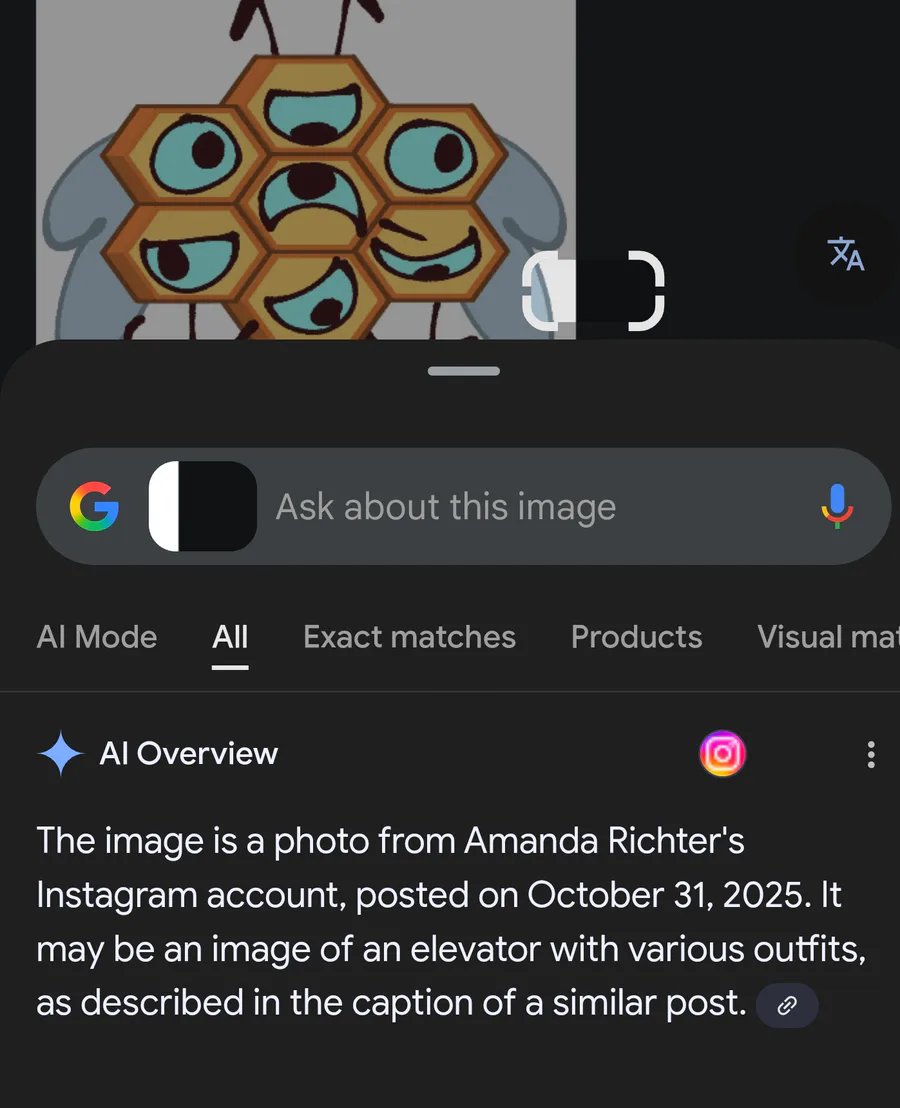Screen dimensions: 900x1108
Task: Switch to the Visual matches tab
Action: (828, 637)
